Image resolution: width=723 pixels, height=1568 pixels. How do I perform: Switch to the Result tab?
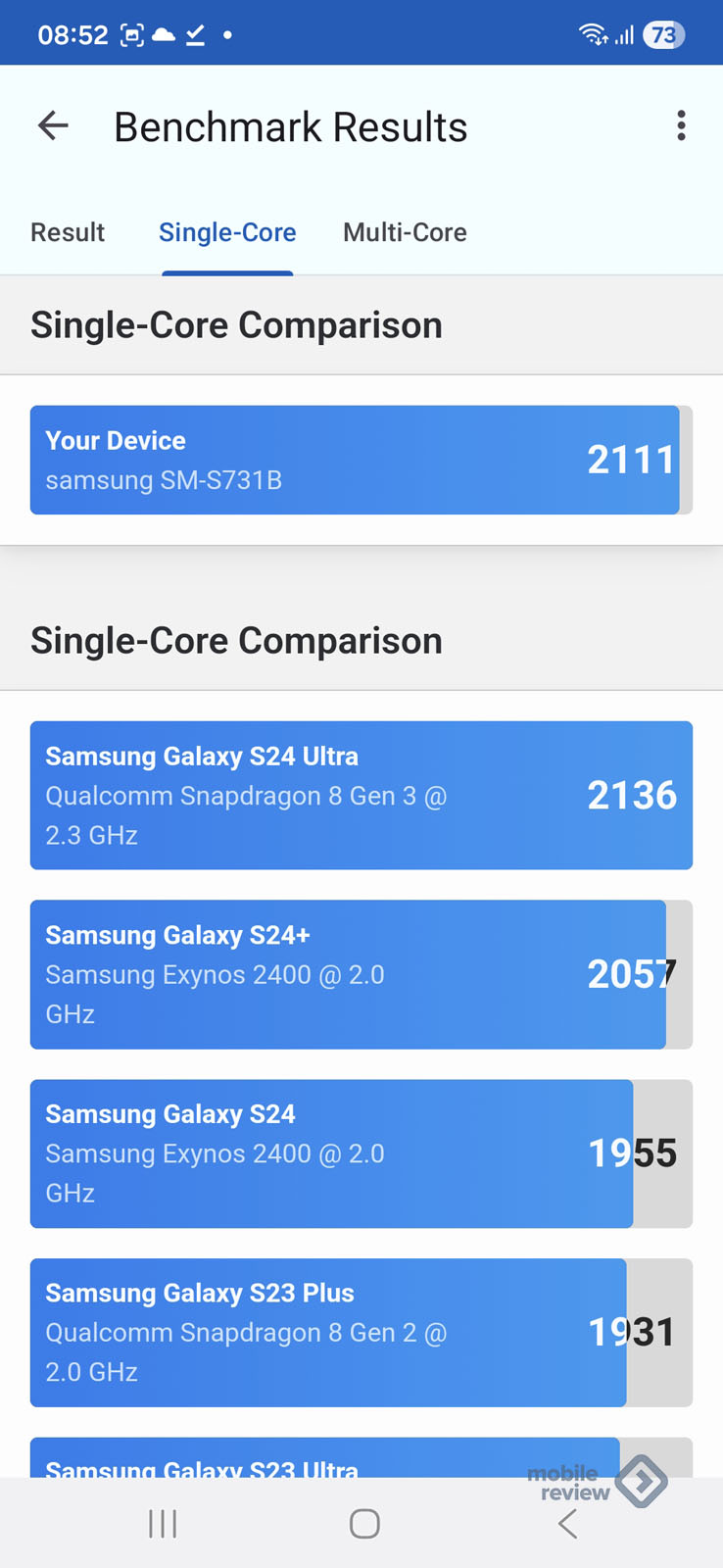68,232
